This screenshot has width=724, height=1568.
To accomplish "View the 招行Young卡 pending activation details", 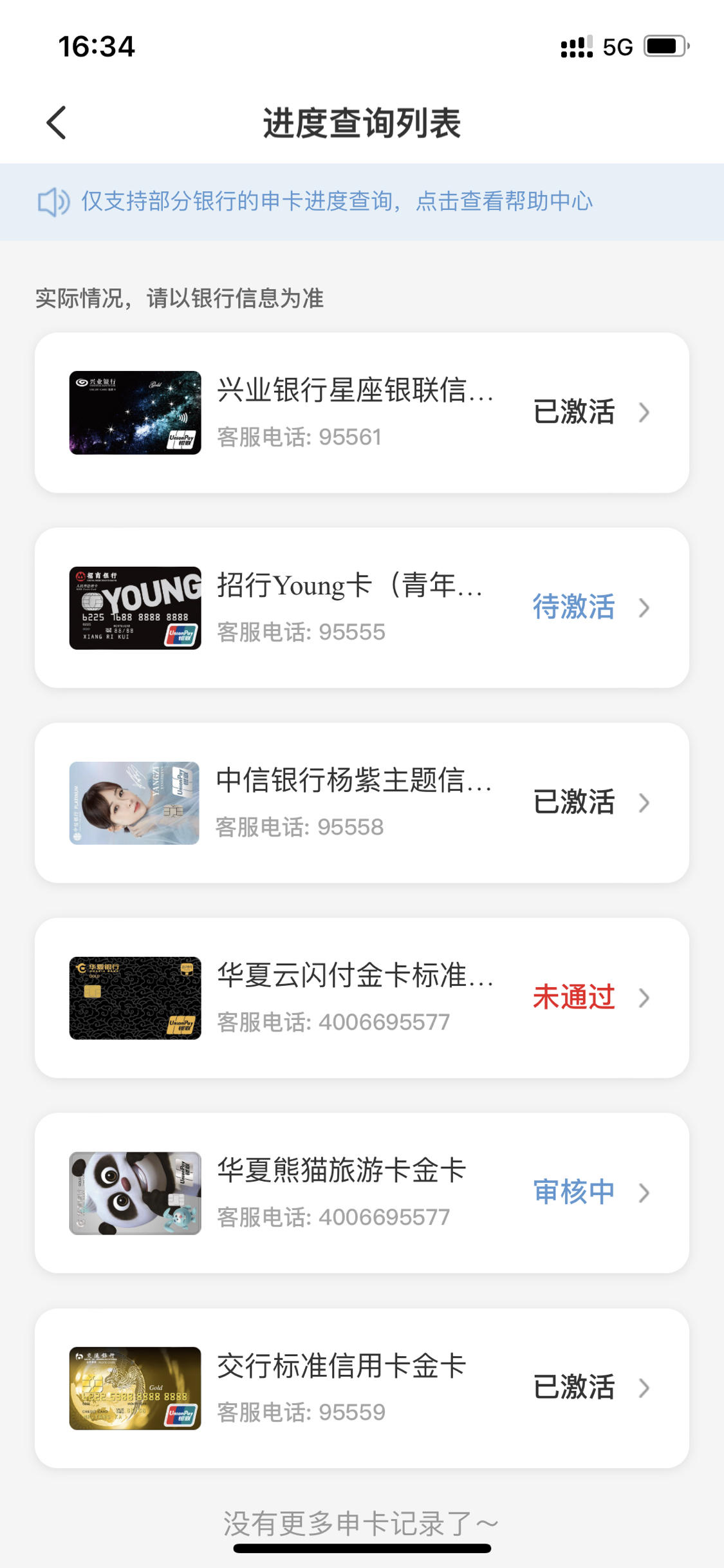I will [x=362, y=608].
